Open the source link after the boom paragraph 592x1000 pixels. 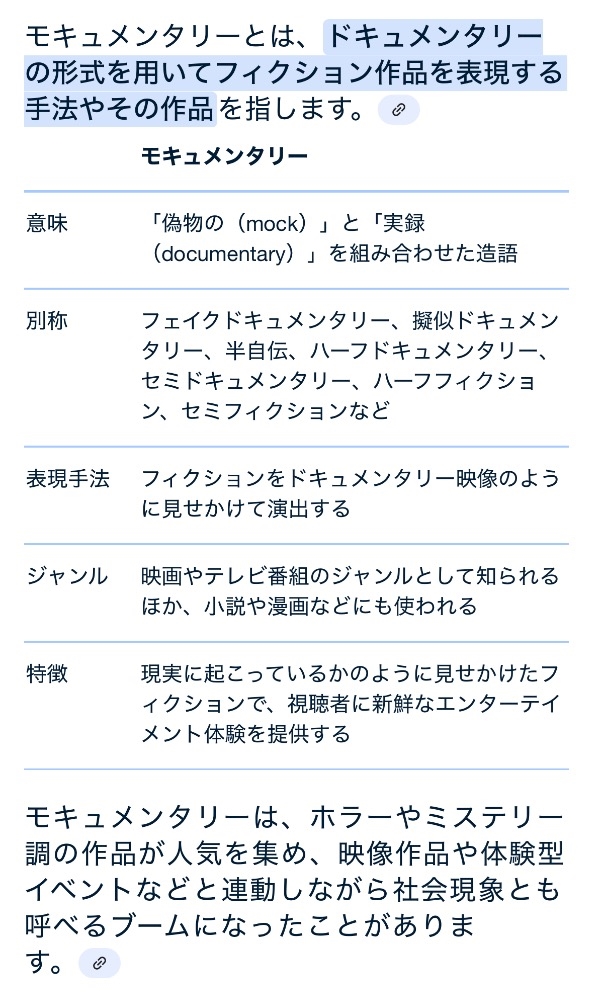pos(99,963)
